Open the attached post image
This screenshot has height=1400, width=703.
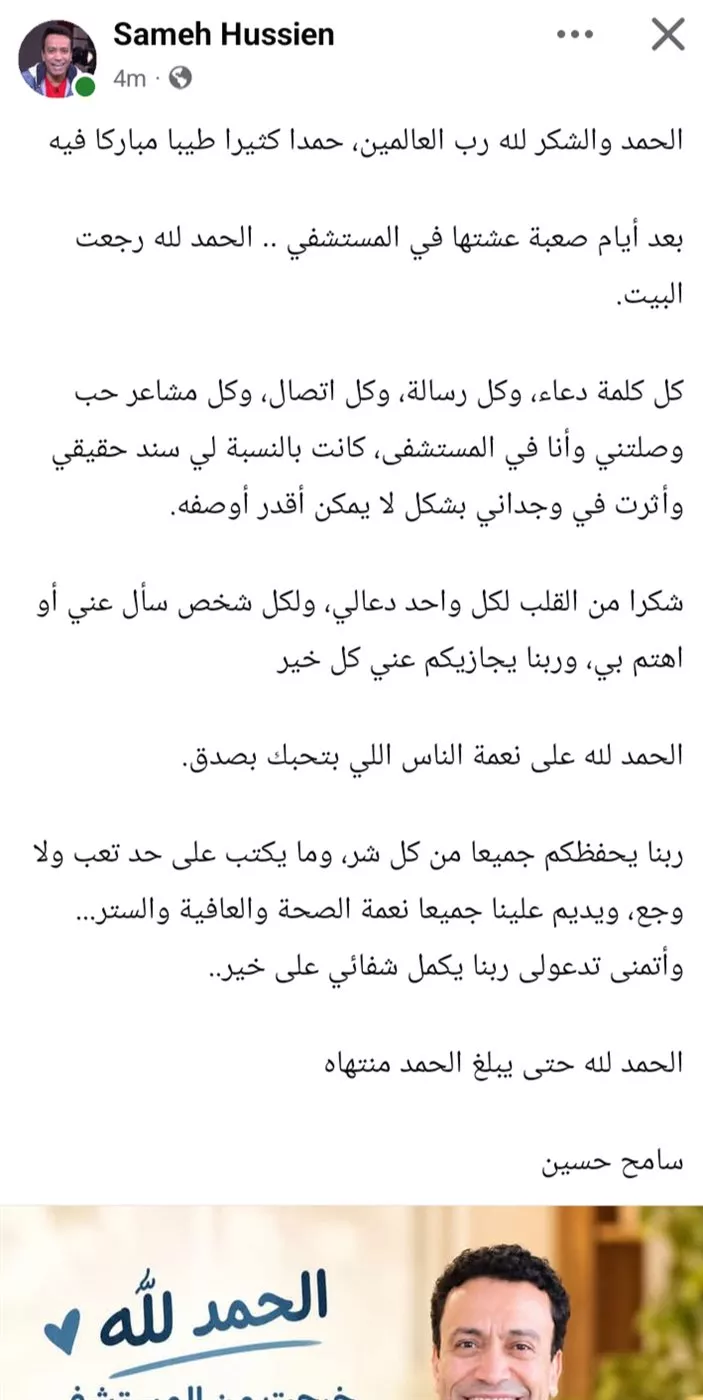click(351, 1303)
